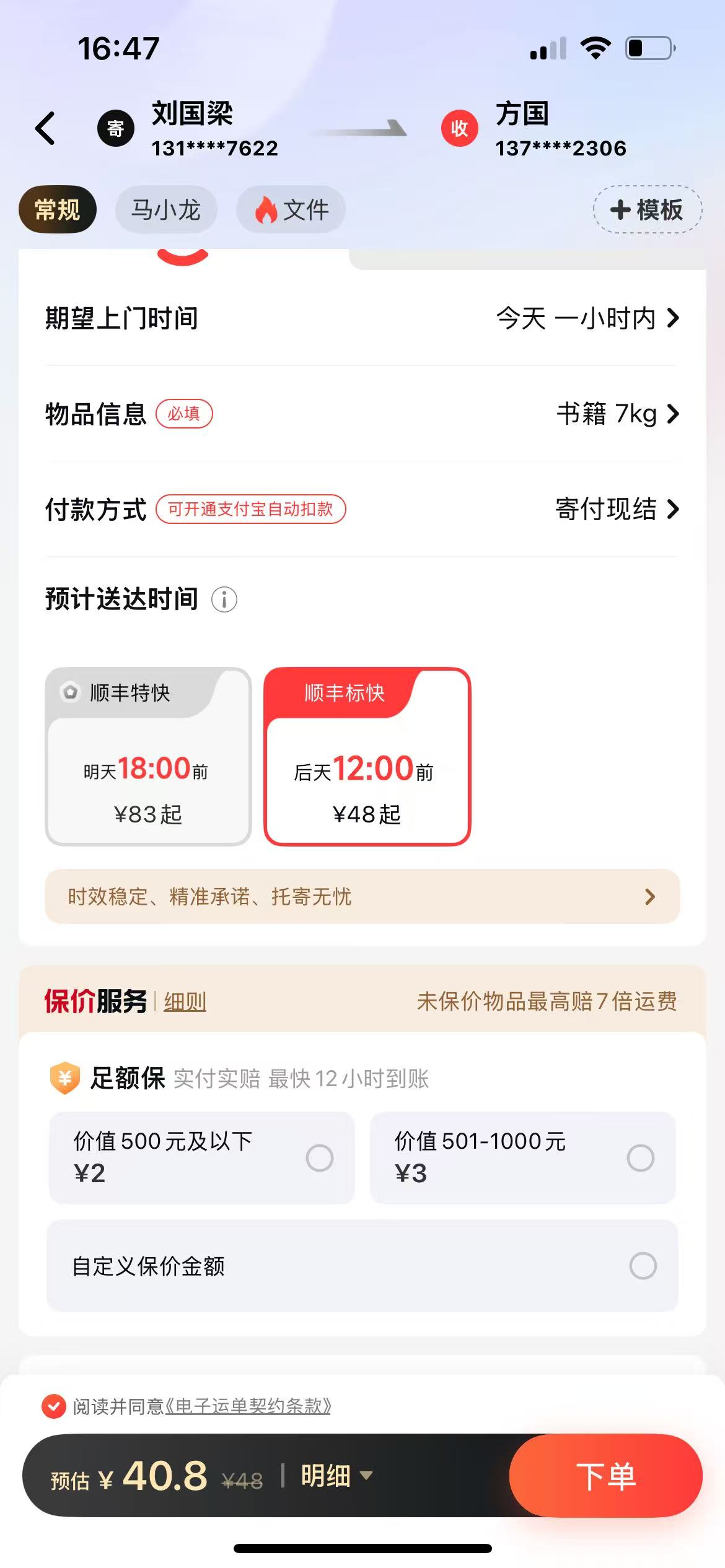The height and width of the screenshot is (1568, 725).
Task: Add a new 模板 template
Action: coord(647,210)
